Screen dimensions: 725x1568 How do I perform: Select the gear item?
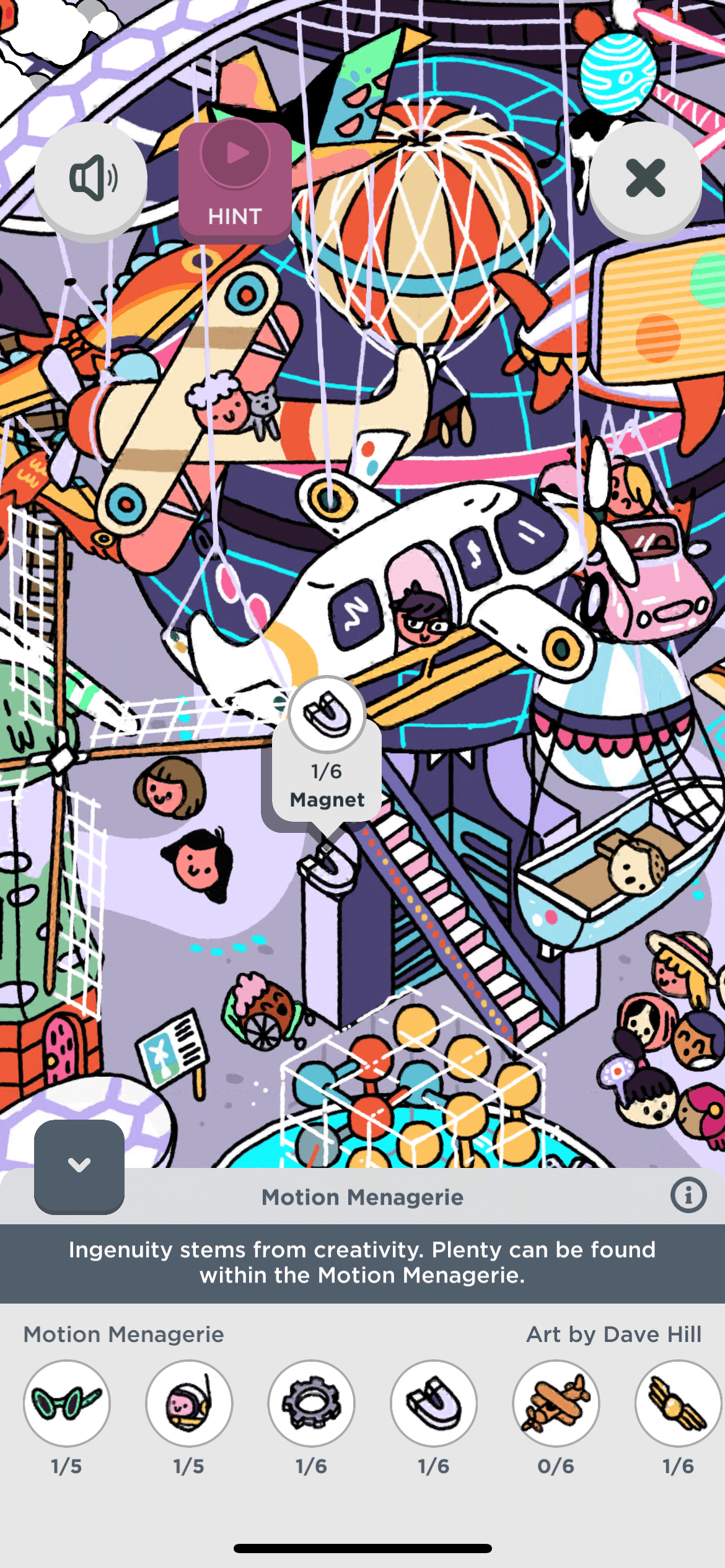[x=311, y=1403]
